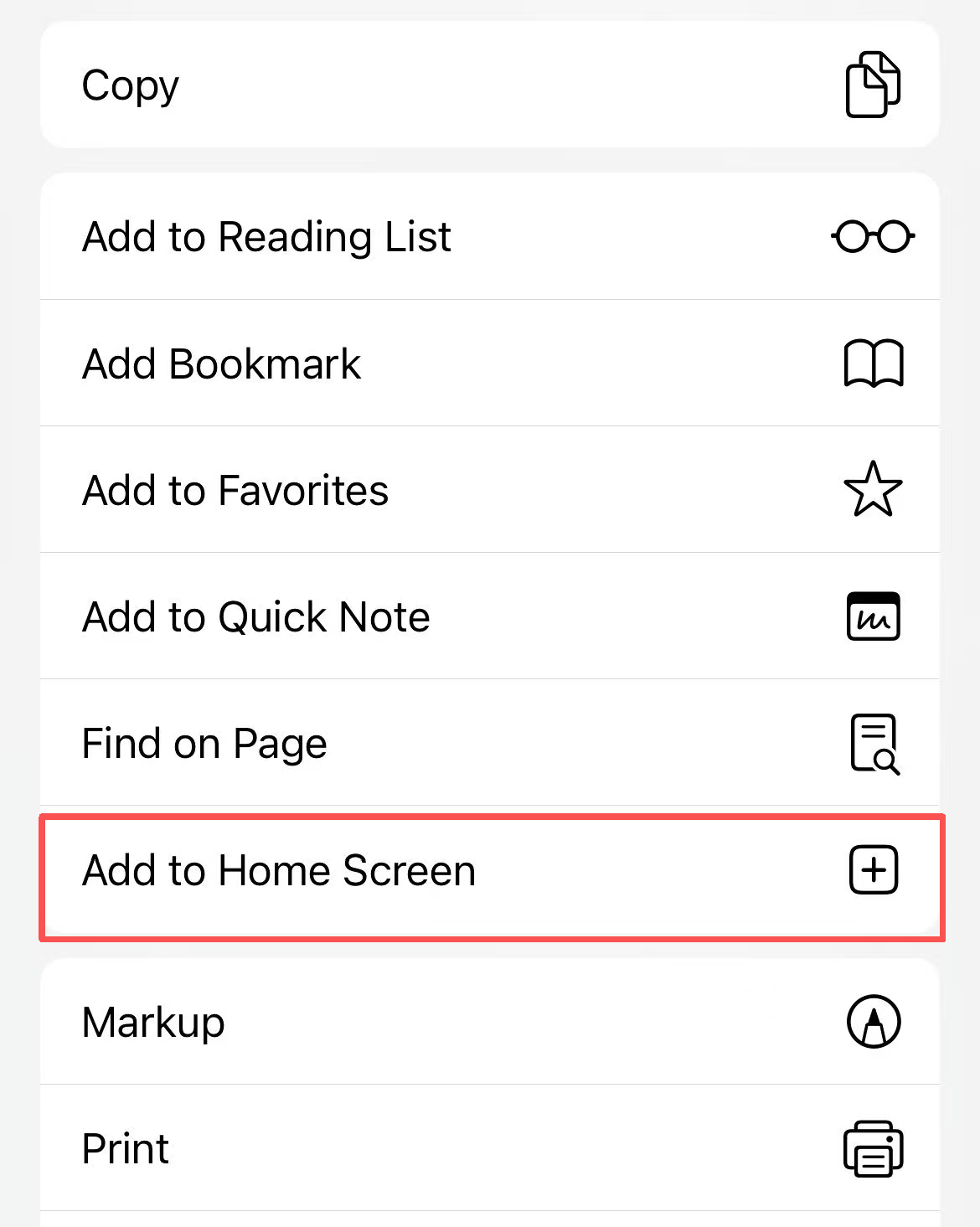Tap Add to Quick Note
Image resolution: width=980 pixels, height=1227 pixels.
(489, 616)
